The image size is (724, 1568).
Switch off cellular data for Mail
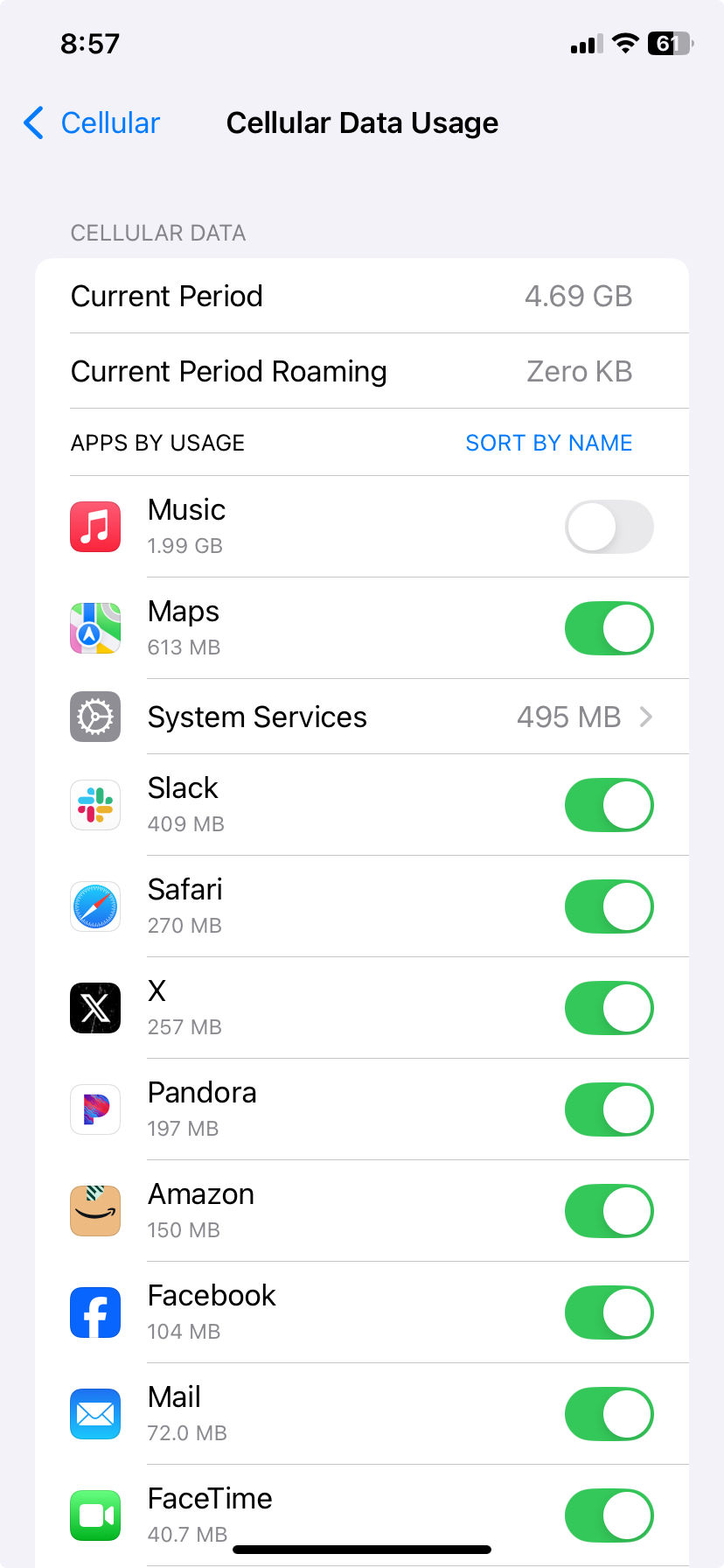(609, 1414)
